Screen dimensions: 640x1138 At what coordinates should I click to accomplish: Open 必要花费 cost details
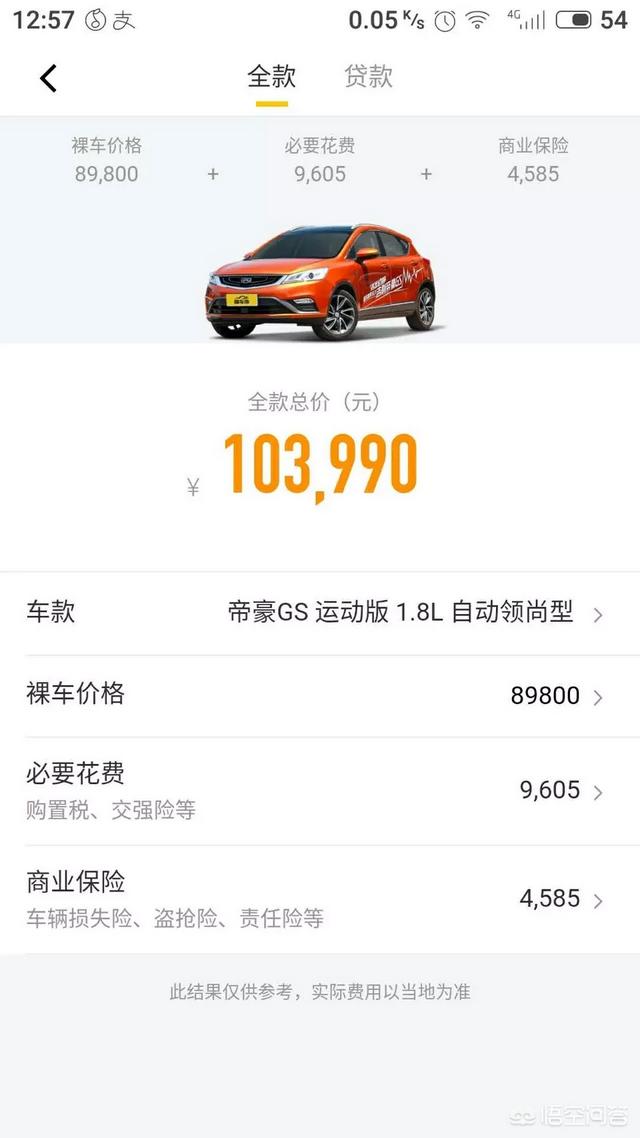(x=320, y=791)
